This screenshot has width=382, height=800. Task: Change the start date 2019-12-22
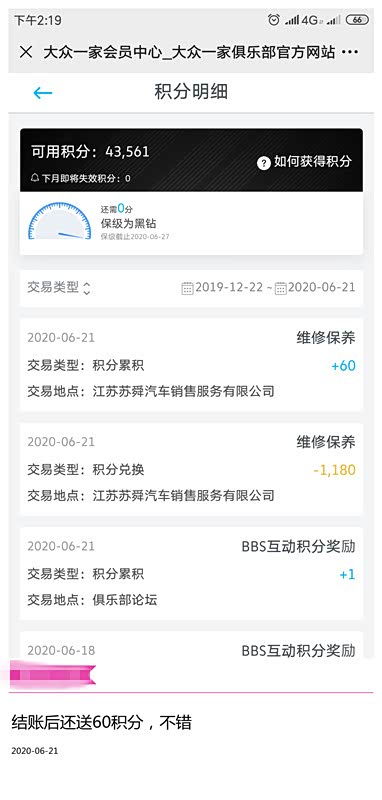click(222, 288)
